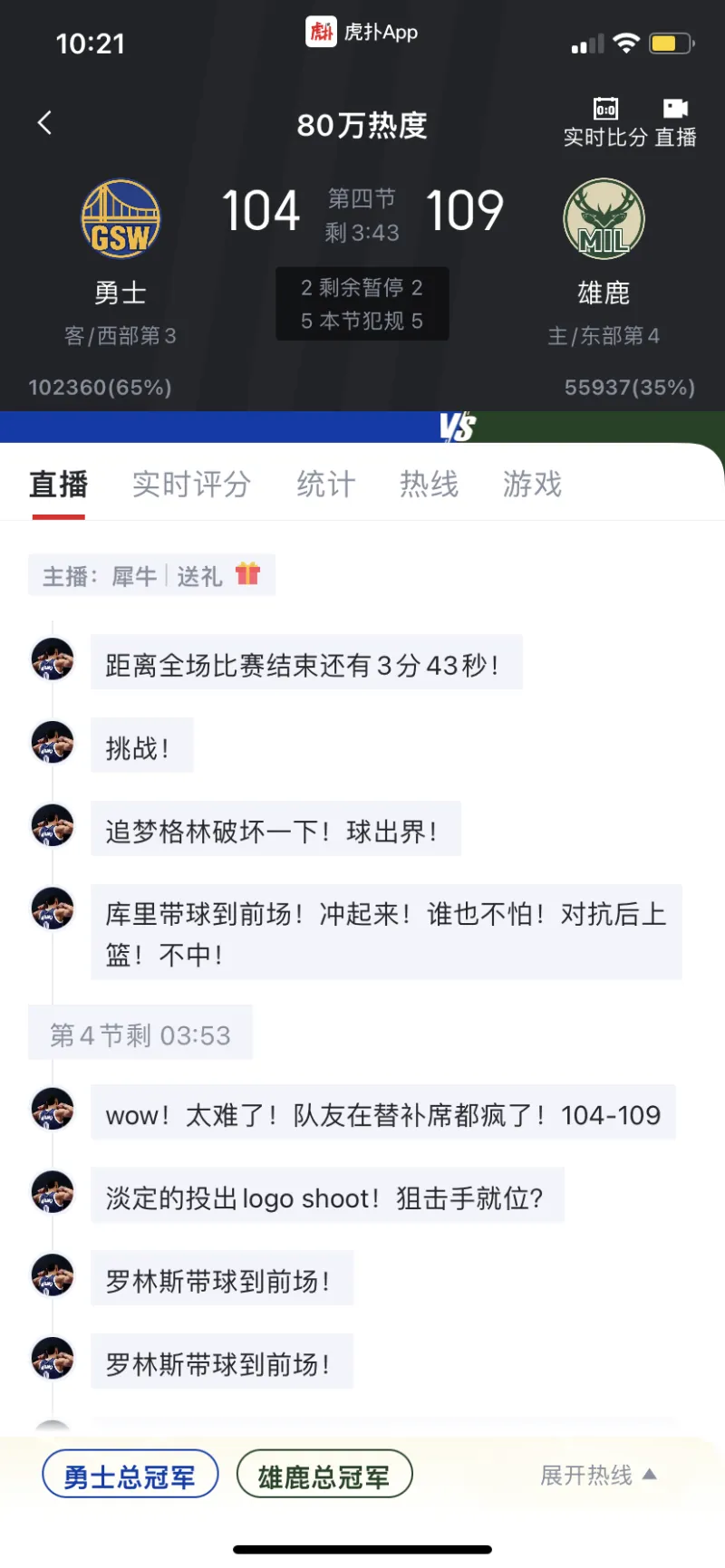The height and width of the screenshot is (1568, 725).
Task: Send a gift via 送礼
Action: coord(217,576)
